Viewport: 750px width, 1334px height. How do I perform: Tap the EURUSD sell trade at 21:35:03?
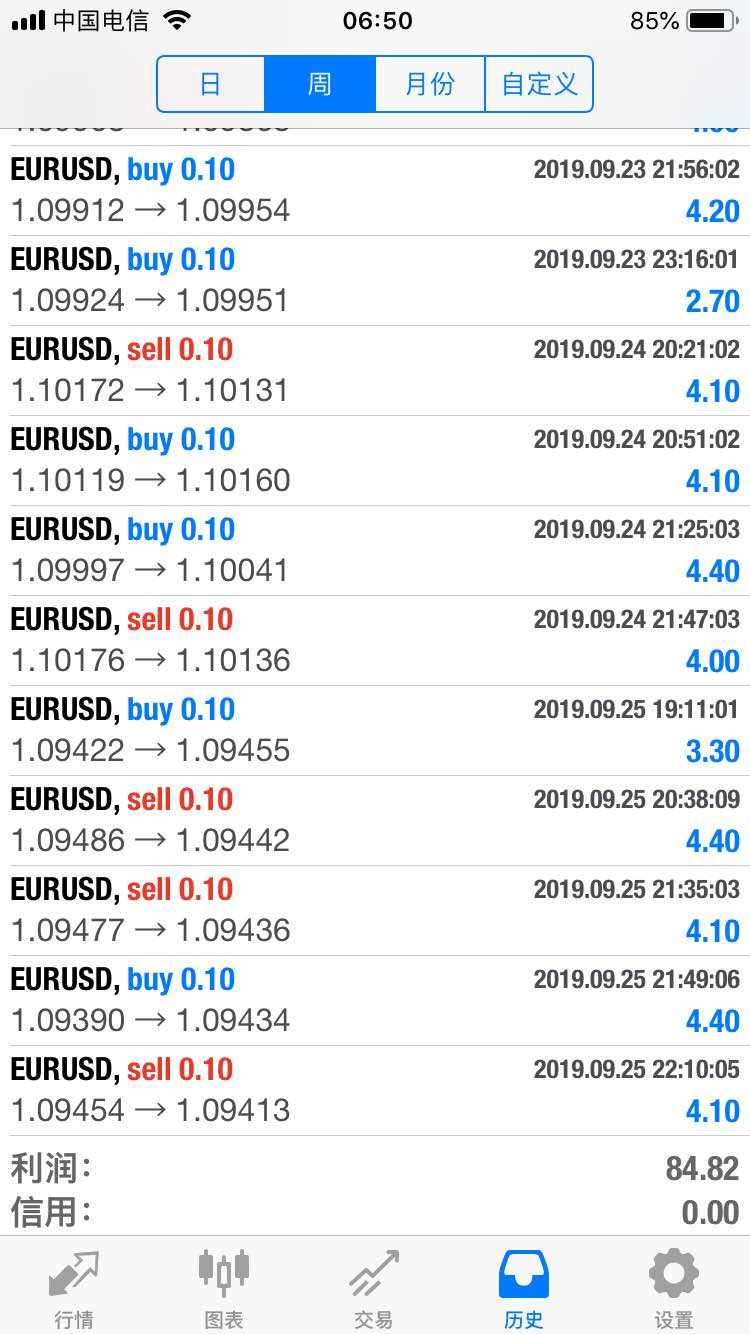click(375, 911)
